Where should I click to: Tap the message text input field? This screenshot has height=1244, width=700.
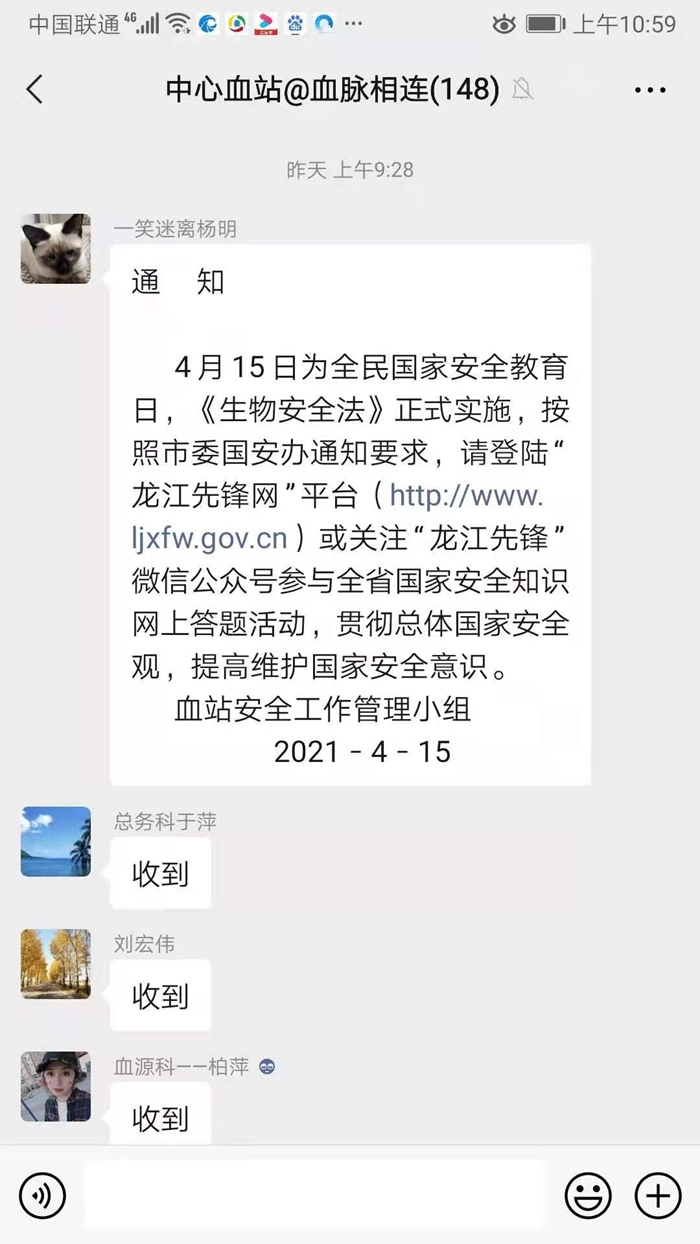point(314,1194)
